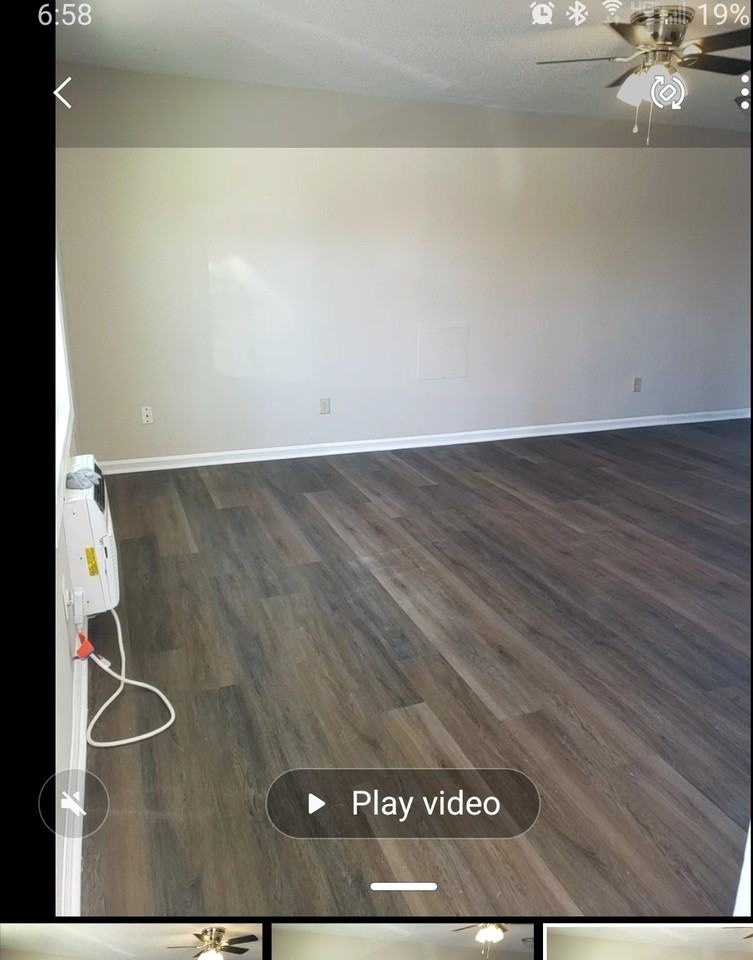This screenshot has height=960, width=753.
Task: Tap the auto-rotate icon
Action: pyautogui.click(x=667, y=92)
